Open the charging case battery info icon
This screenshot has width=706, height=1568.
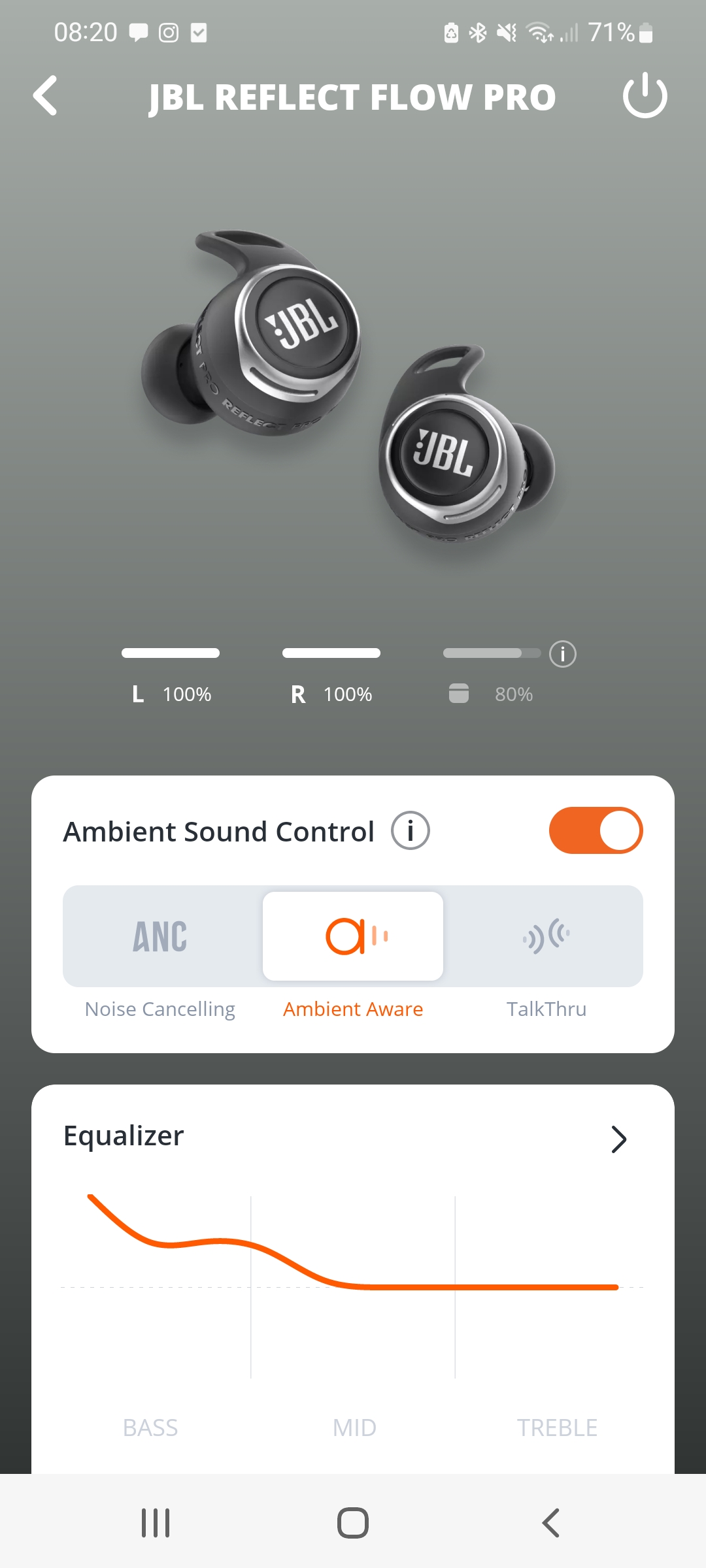pos(562,654)
